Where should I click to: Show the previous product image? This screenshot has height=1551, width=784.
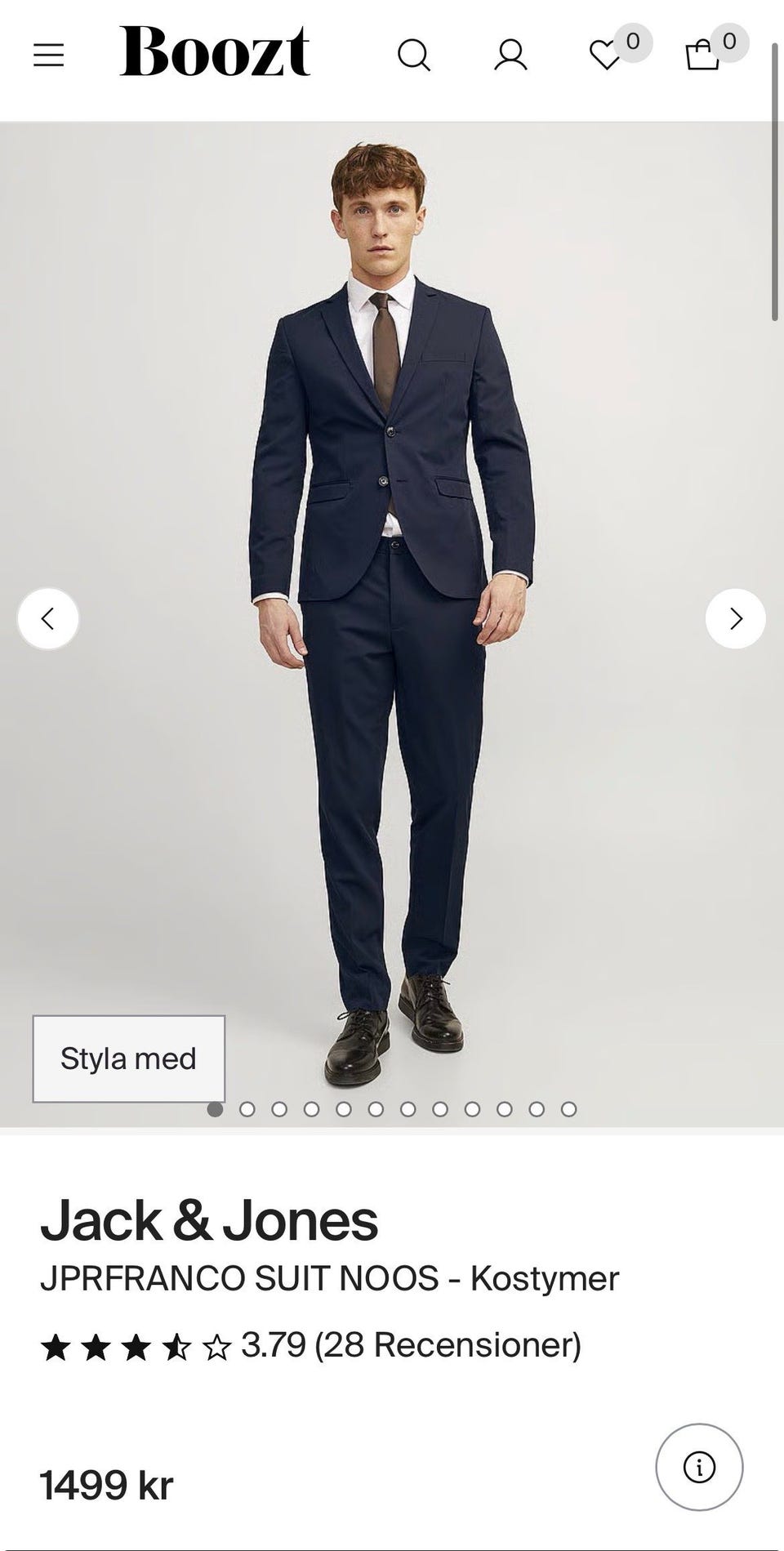pos(48,618)
